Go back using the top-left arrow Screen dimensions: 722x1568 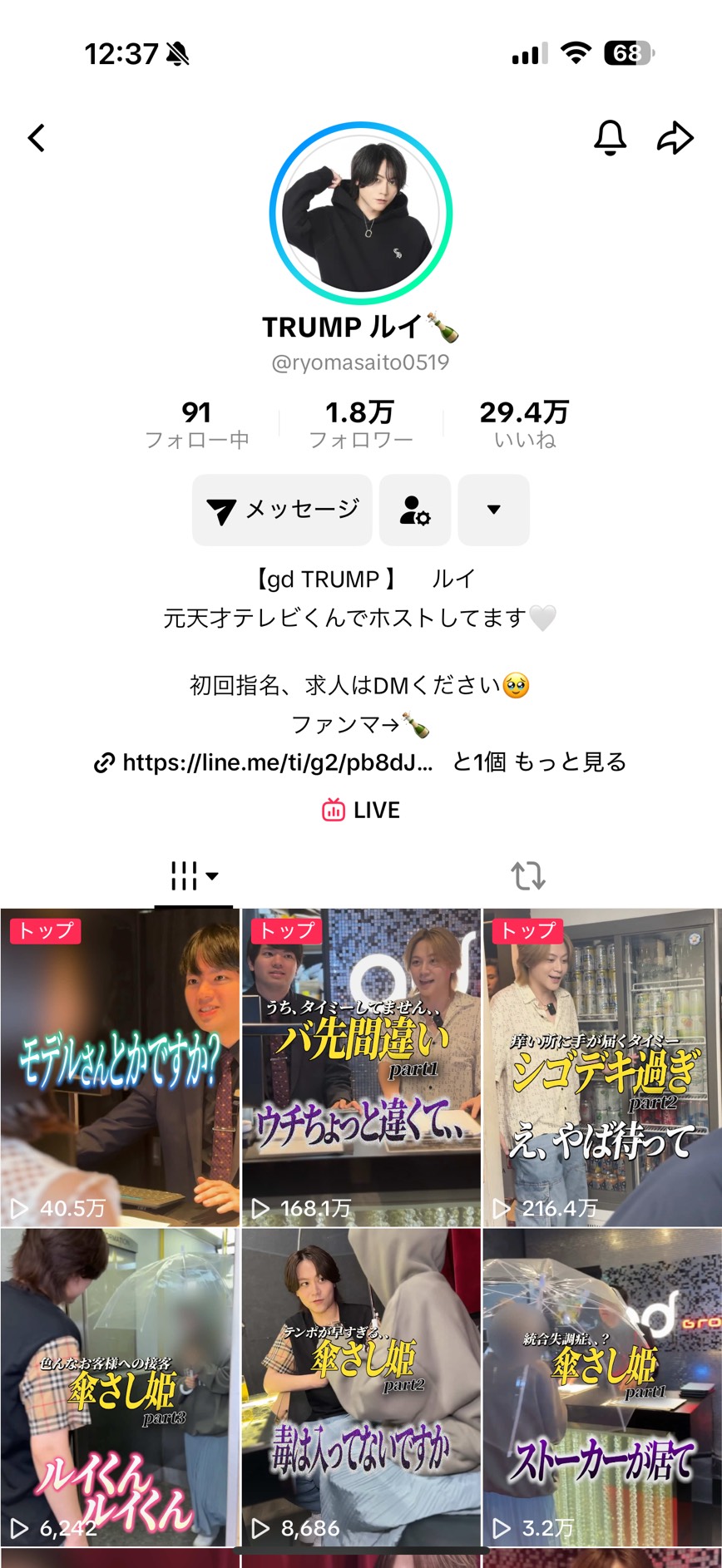tap(37, 138)
